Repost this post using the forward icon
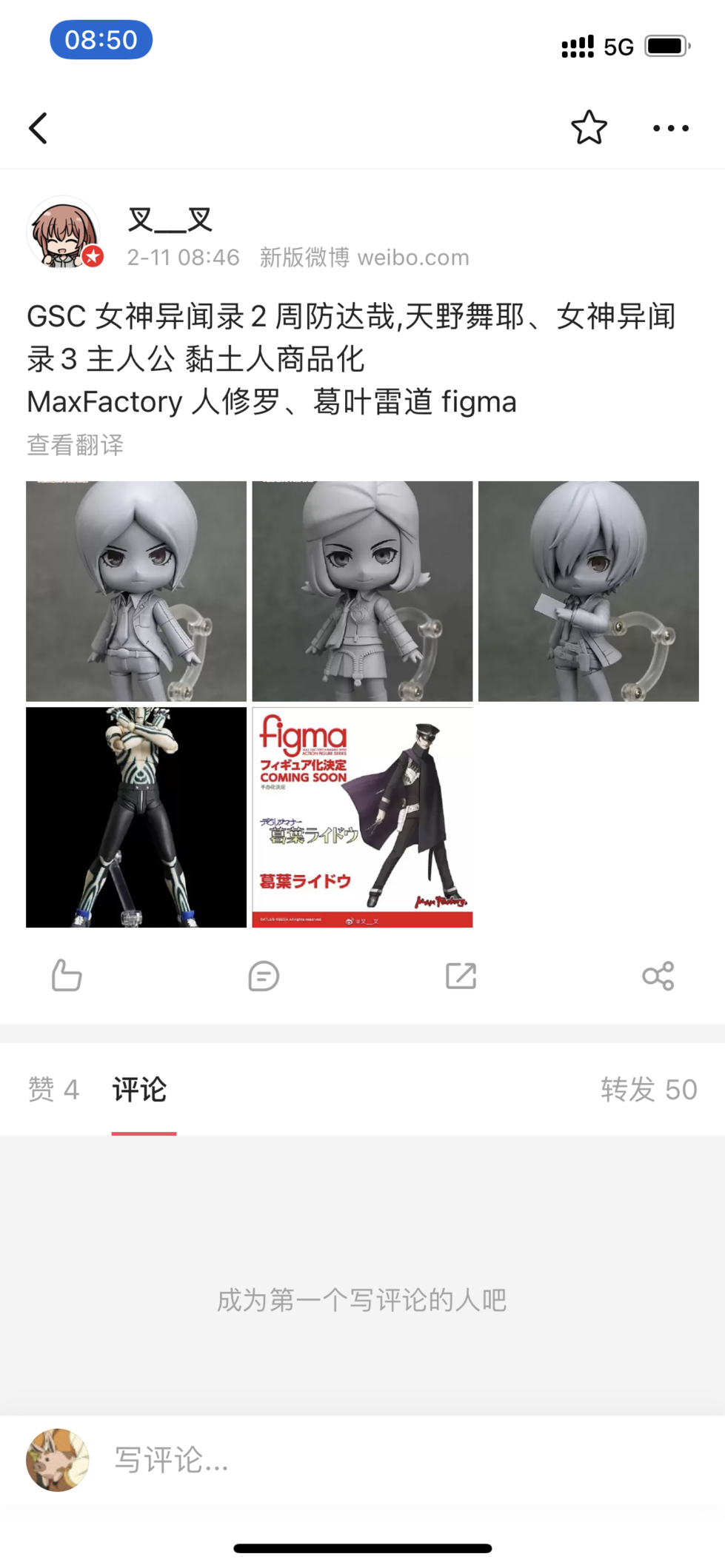The image size is (725, 1568). click(x=461, y=976)
